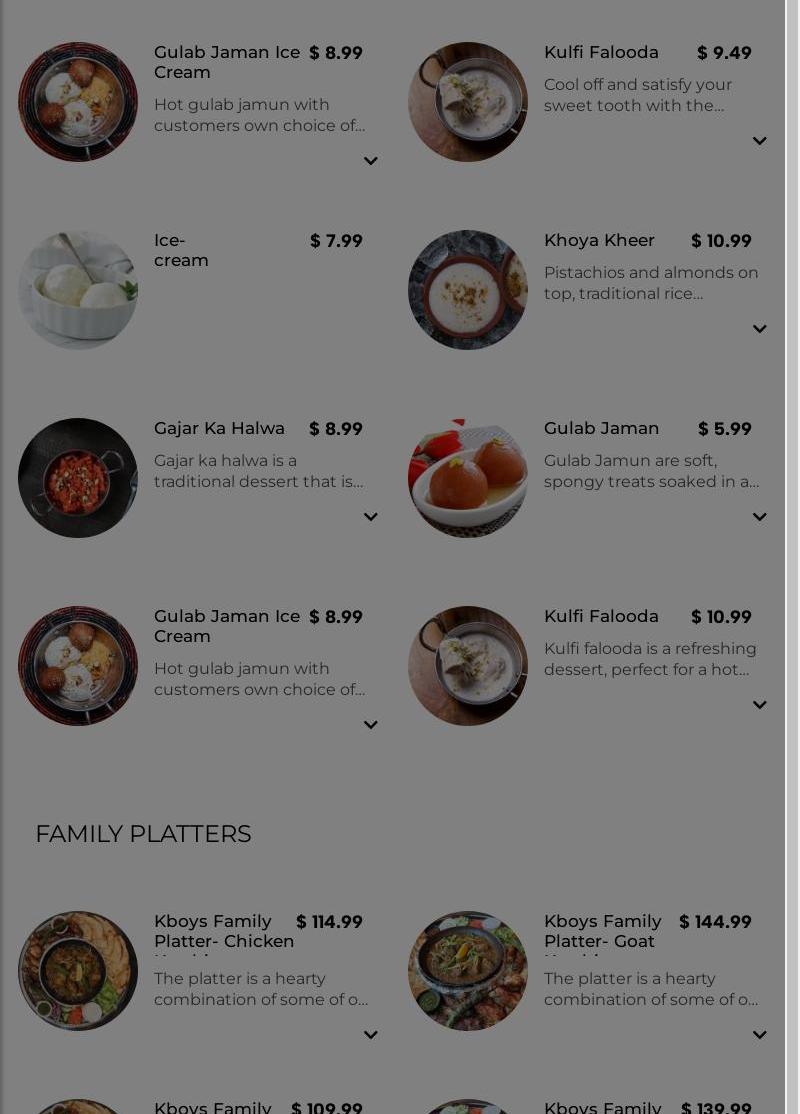Select the FAMILY PLATTERS section heading

pos(143,833)
